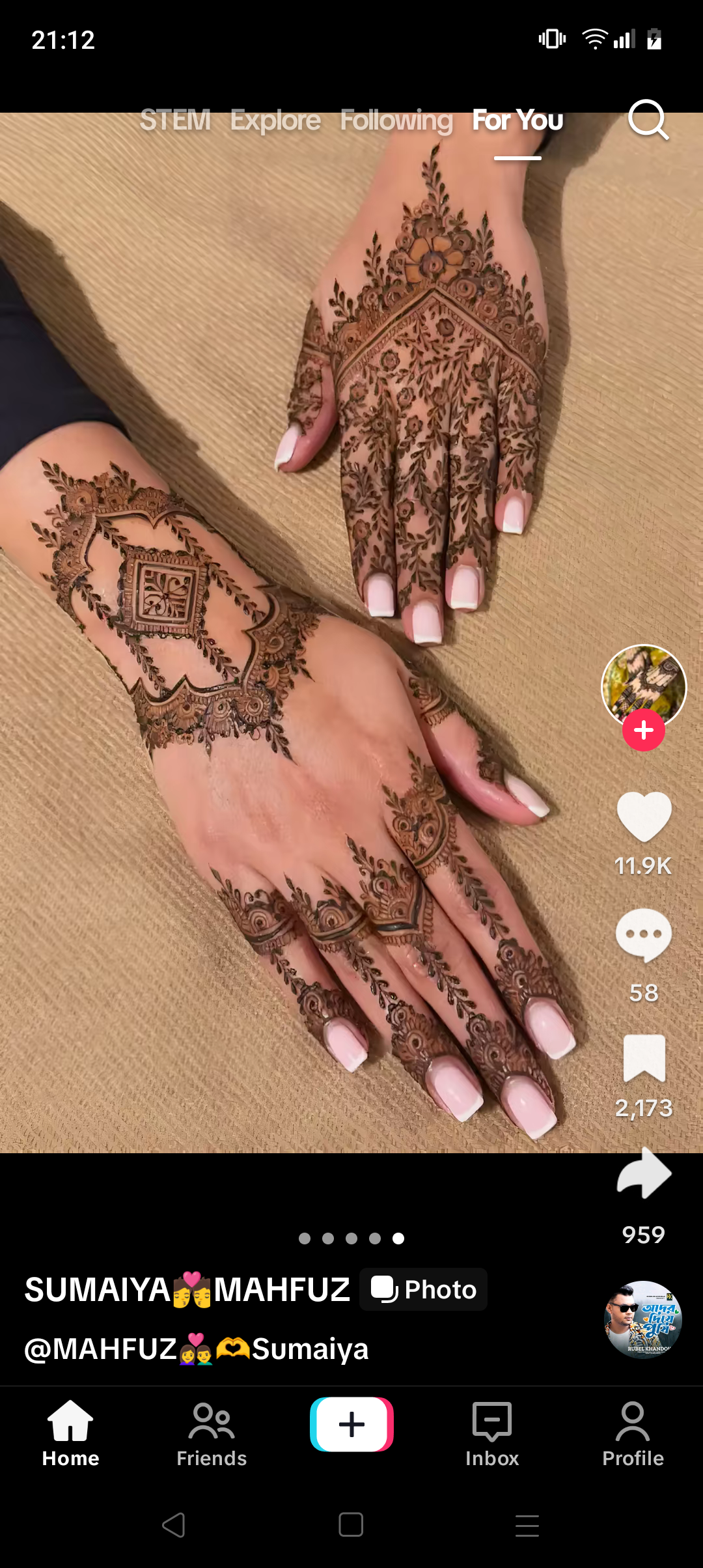Tap the system back button
Image resolution: width=703 pixels, height=1568 pixels.
174,1525
